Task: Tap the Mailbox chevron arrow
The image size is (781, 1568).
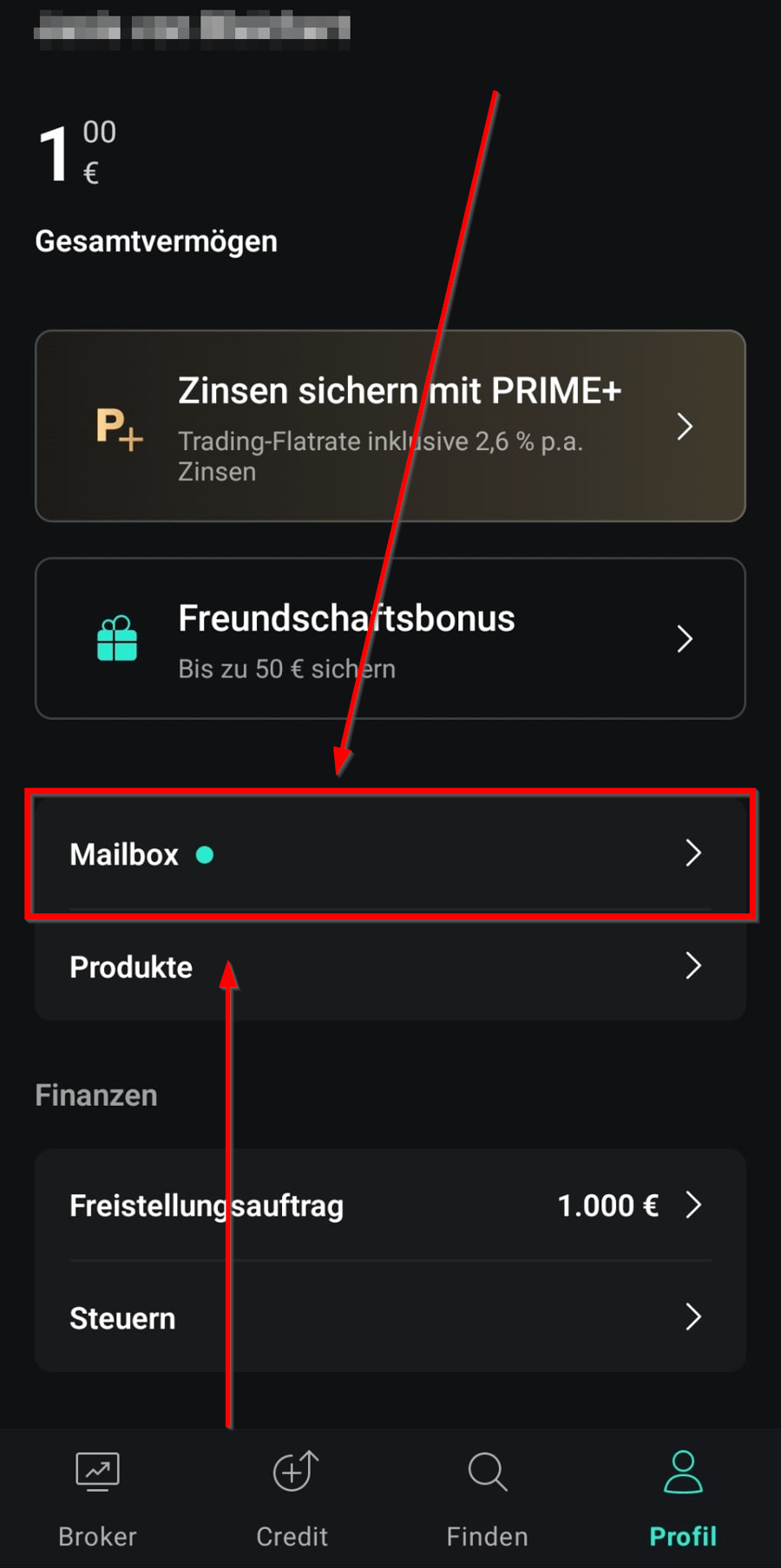Action: 692,853
